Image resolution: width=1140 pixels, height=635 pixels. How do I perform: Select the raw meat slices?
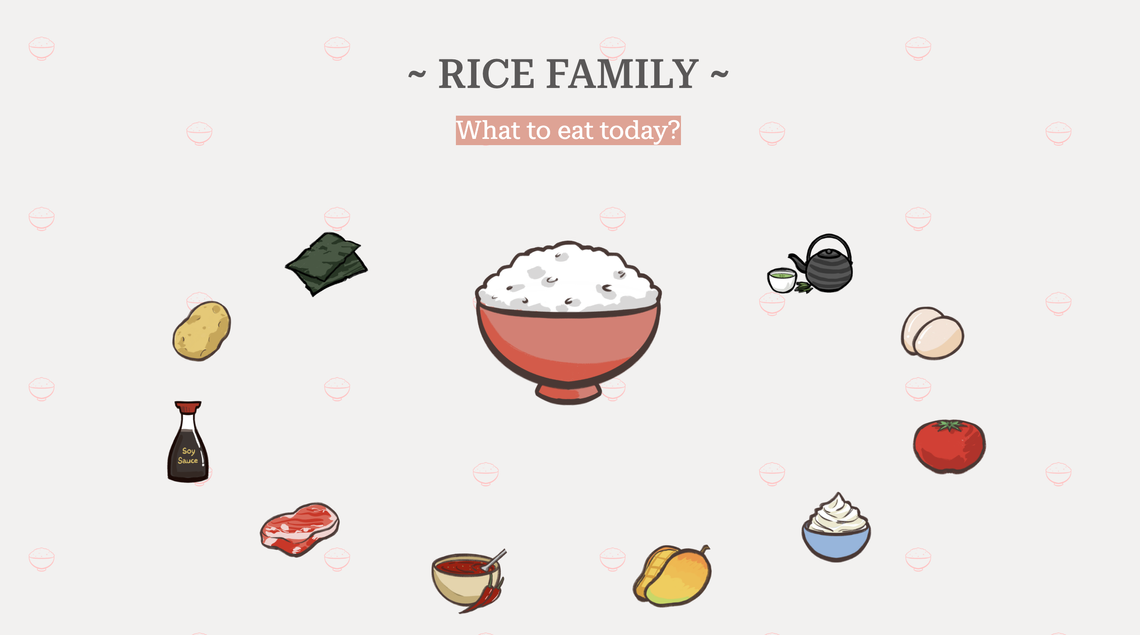[299, 529]
